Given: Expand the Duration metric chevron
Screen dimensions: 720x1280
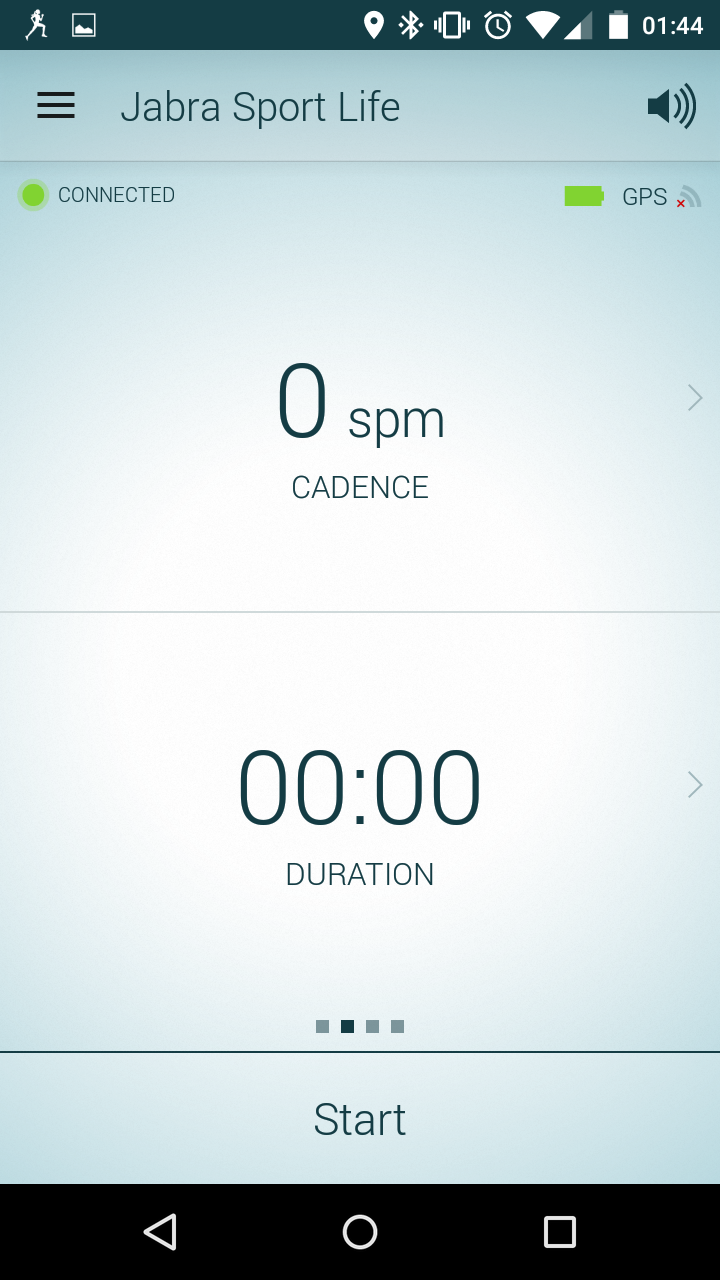Looking at the screenshot, I should coord(695,785).
